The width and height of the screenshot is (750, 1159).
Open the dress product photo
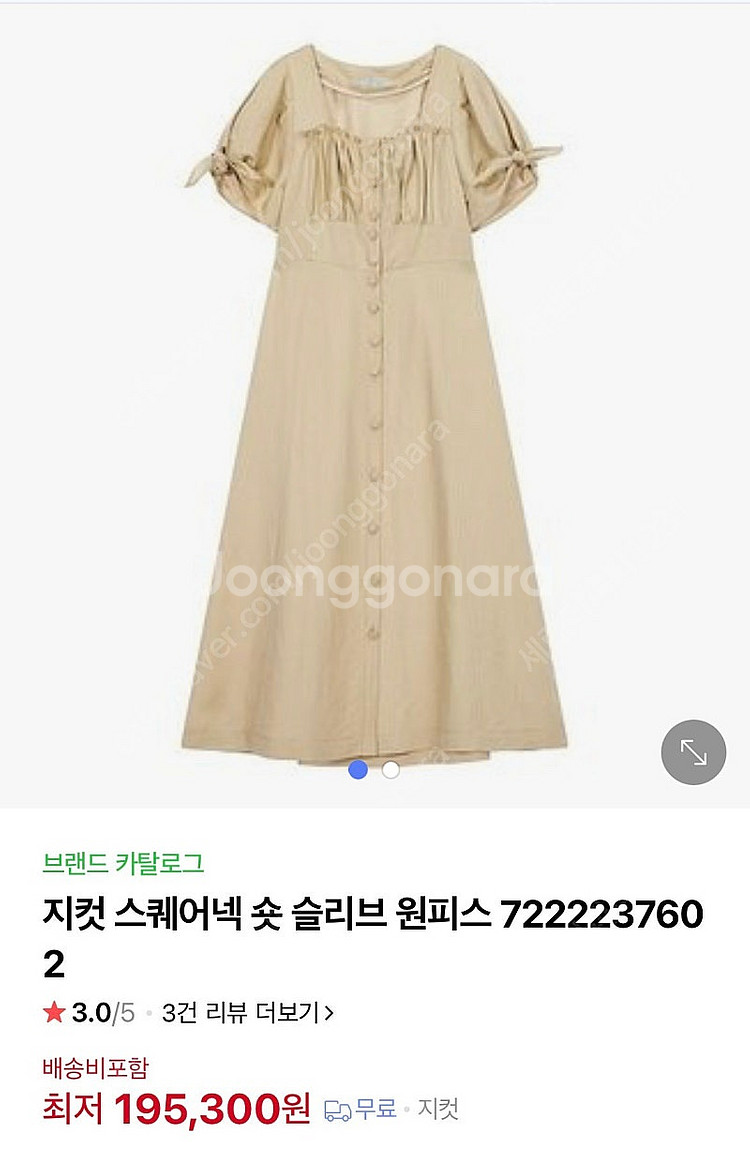pyautogui.click(x=375, y=400)
